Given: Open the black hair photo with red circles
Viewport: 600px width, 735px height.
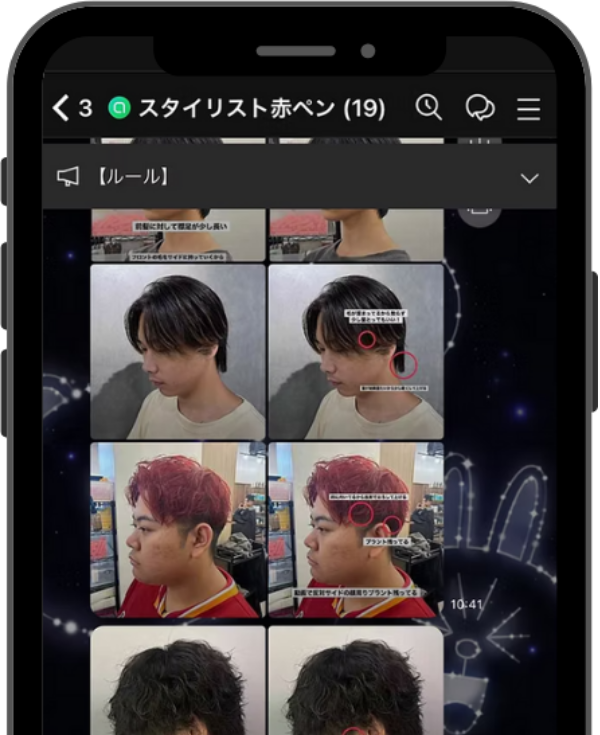Looking at the screenshot, I should [x=356, y=351].
